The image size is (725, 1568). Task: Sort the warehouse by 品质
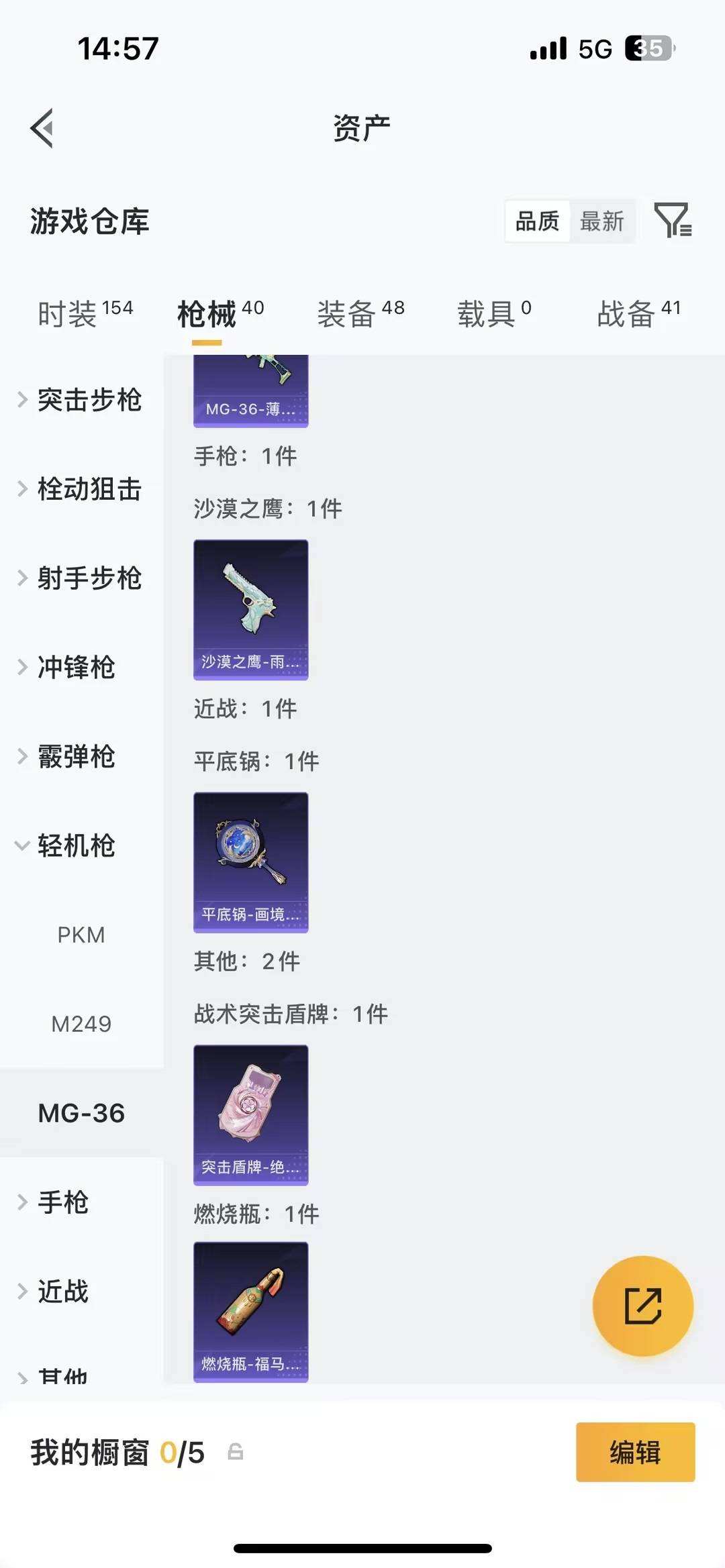tap(537, 221)
